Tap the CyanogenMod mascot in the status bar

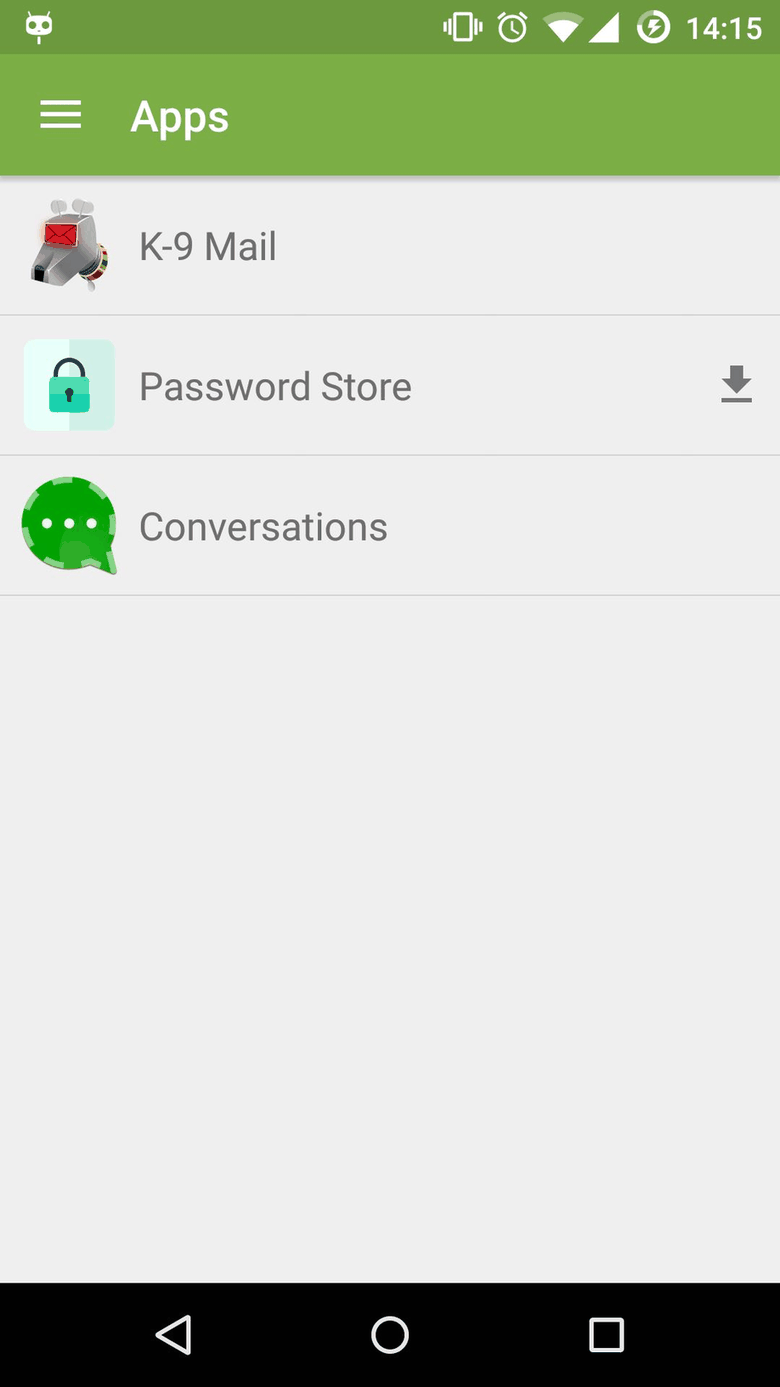click(x=40, y=27)
